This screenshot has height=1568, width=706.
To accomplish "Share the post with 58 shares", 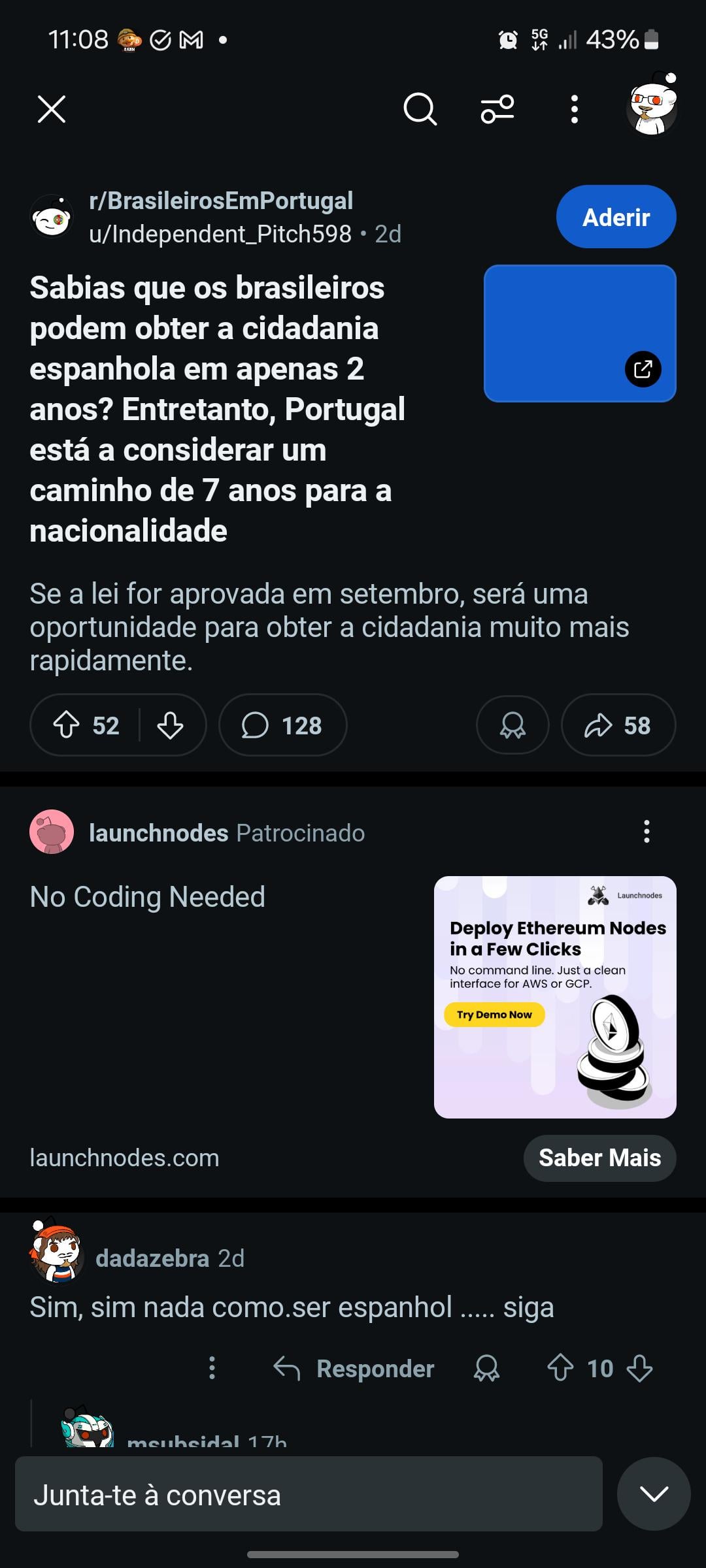I will click(618, 725).
